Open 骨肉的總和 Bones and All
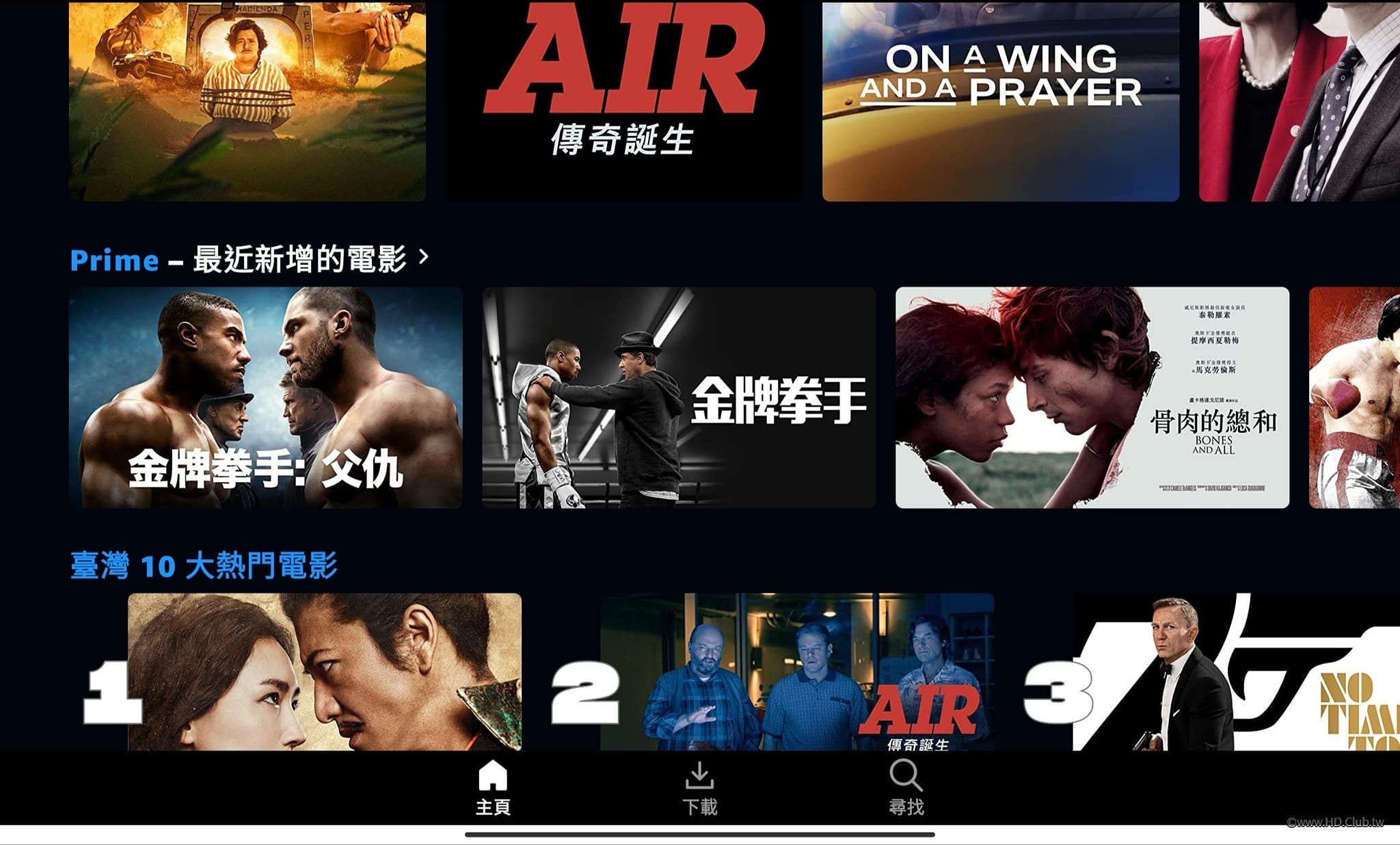 (1092, 397)
